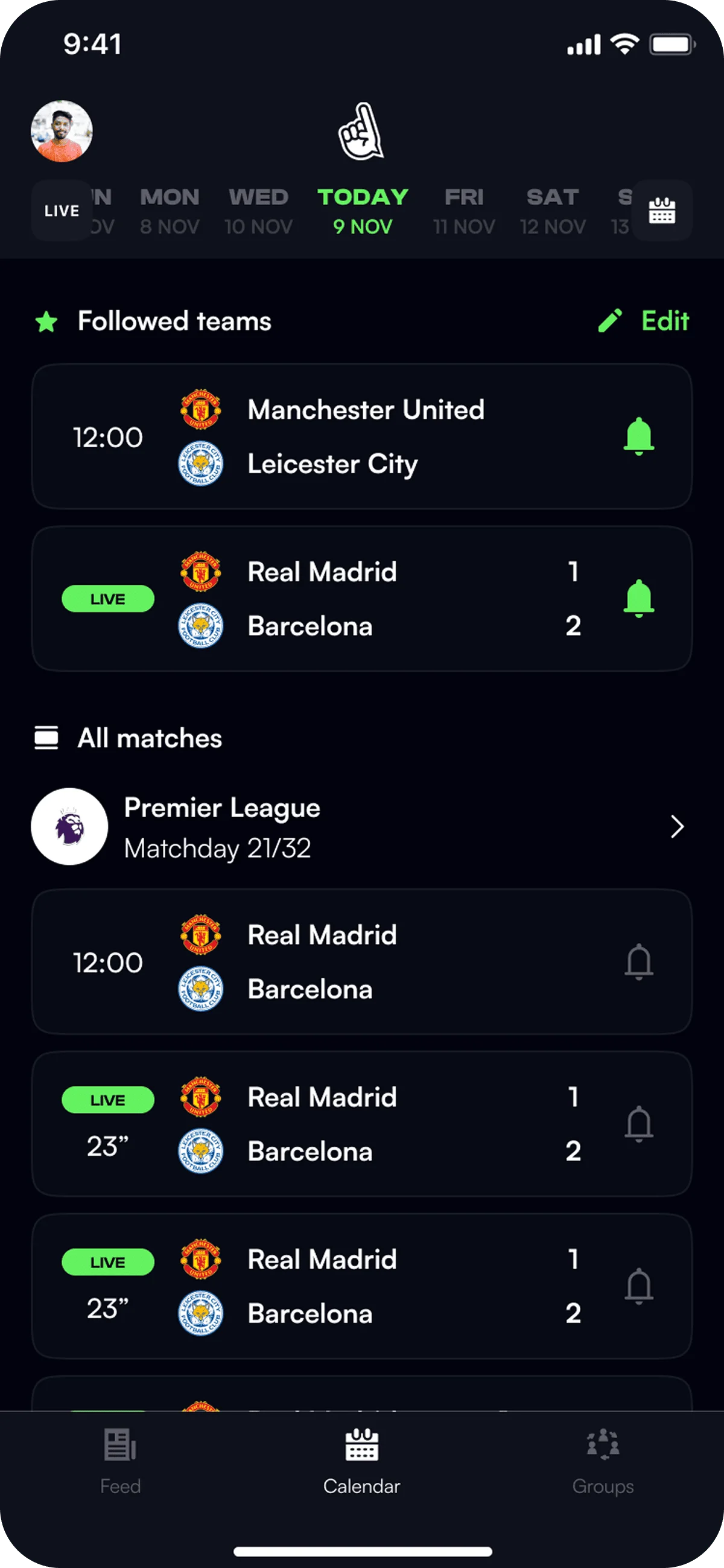
Task: Toggle the bell on live Real Madrid match
Action: point(638,598)
